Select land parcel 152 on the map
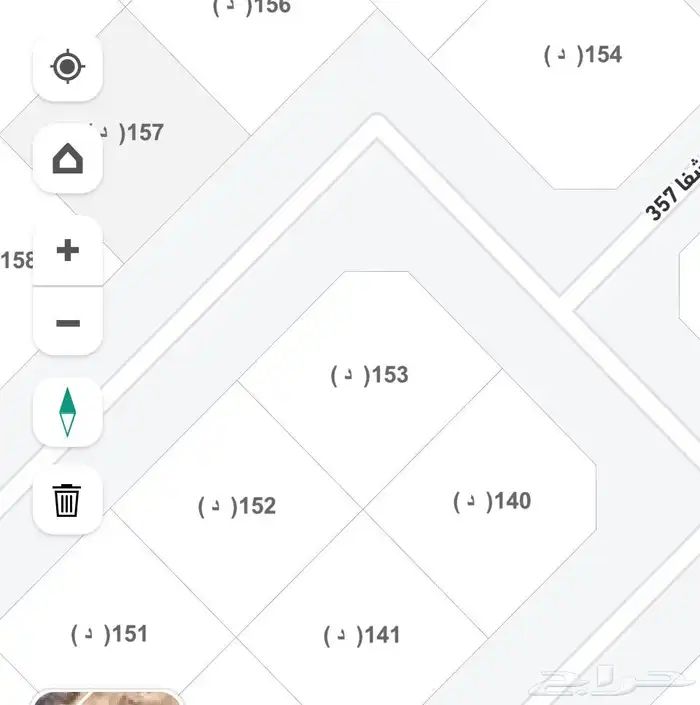700x705 pixels. tap(237, 506)
